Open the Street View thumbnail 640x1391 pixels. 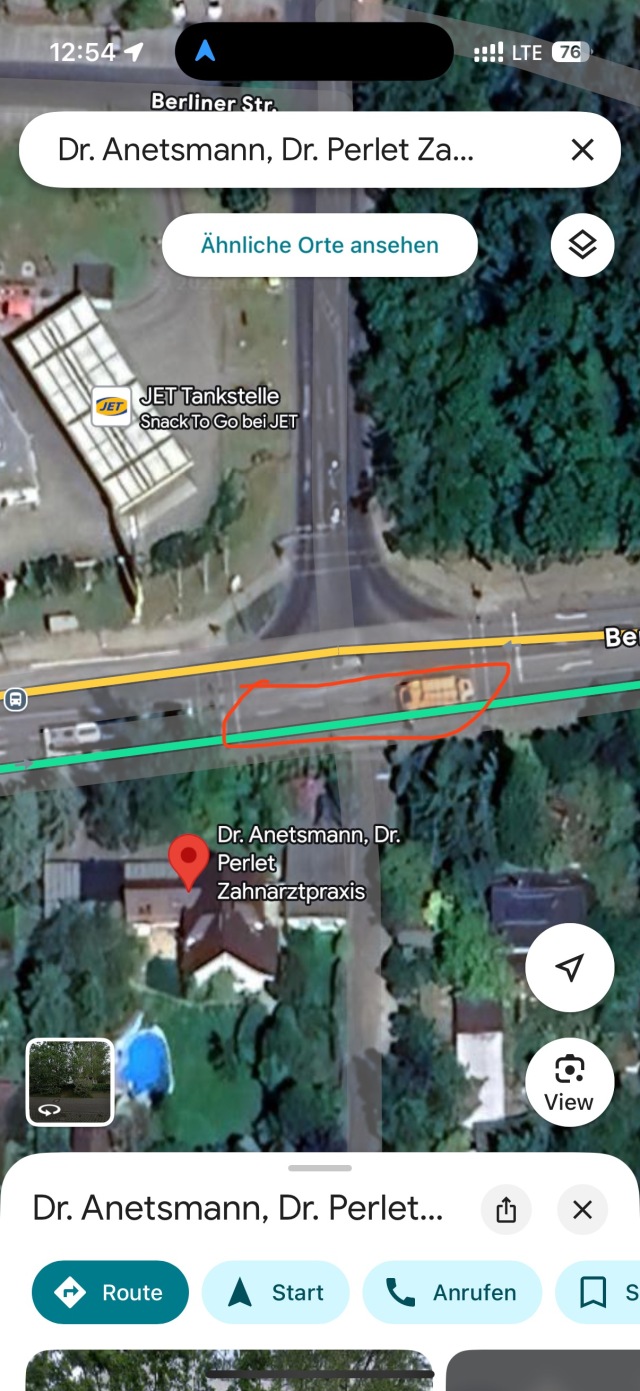70,1082
